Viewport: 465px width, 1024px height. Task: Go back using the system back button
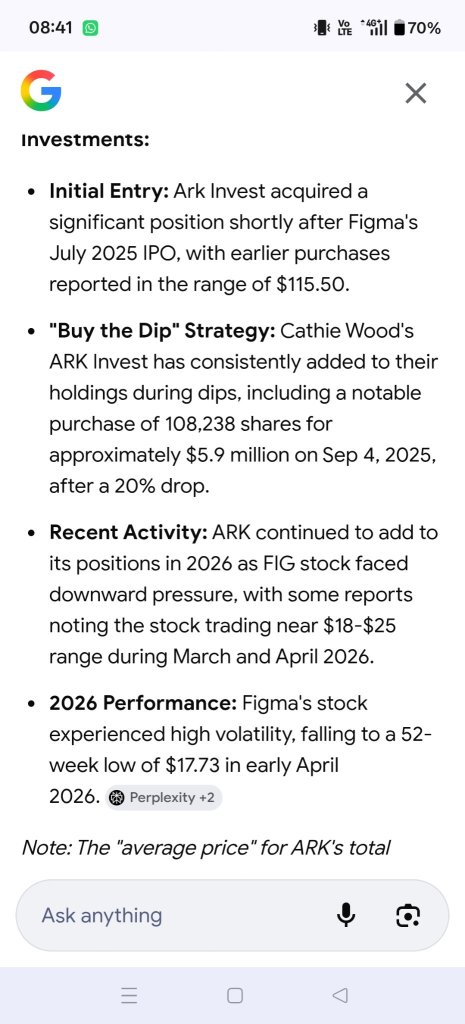339,995
